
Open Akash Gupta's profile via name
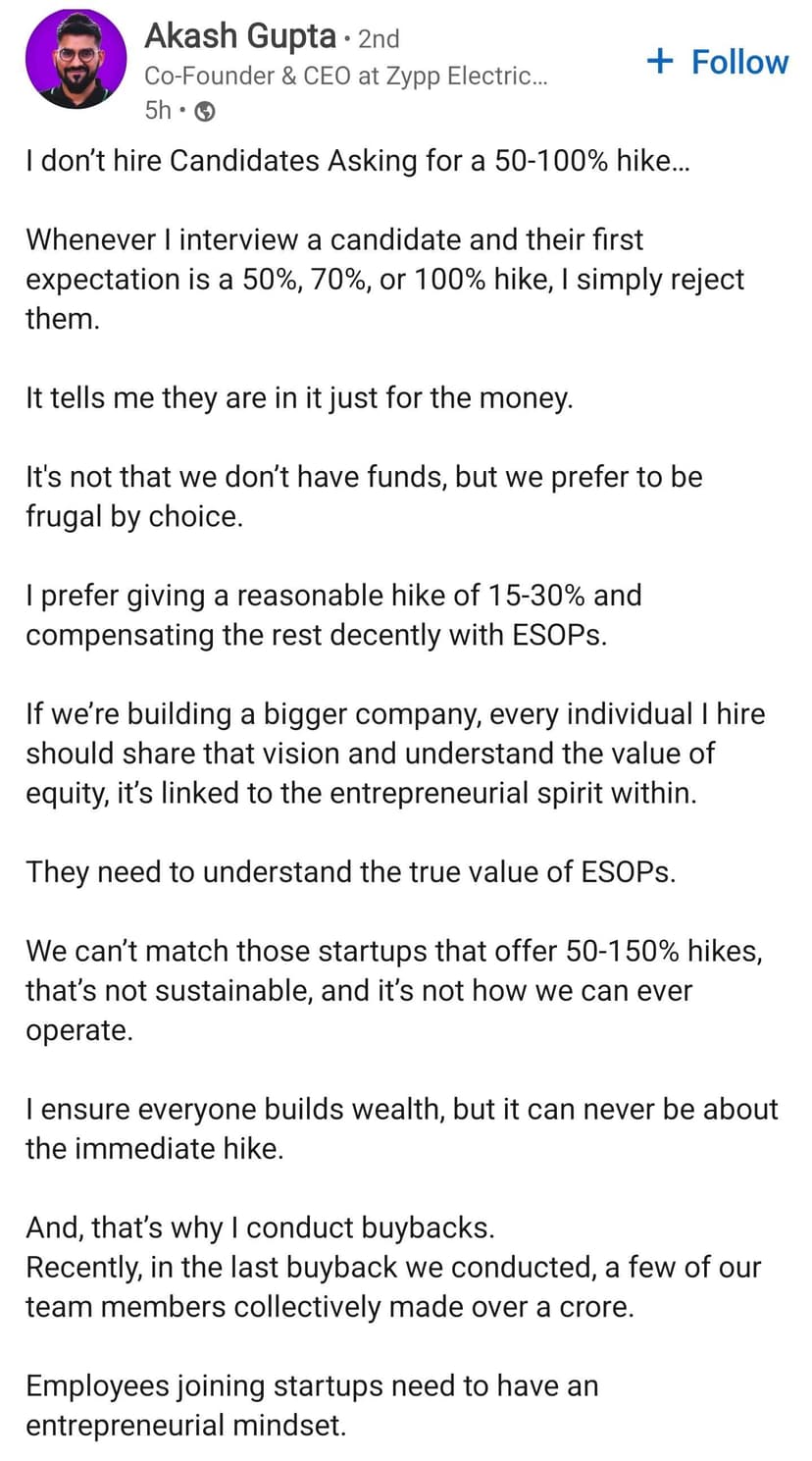point(239,37)
